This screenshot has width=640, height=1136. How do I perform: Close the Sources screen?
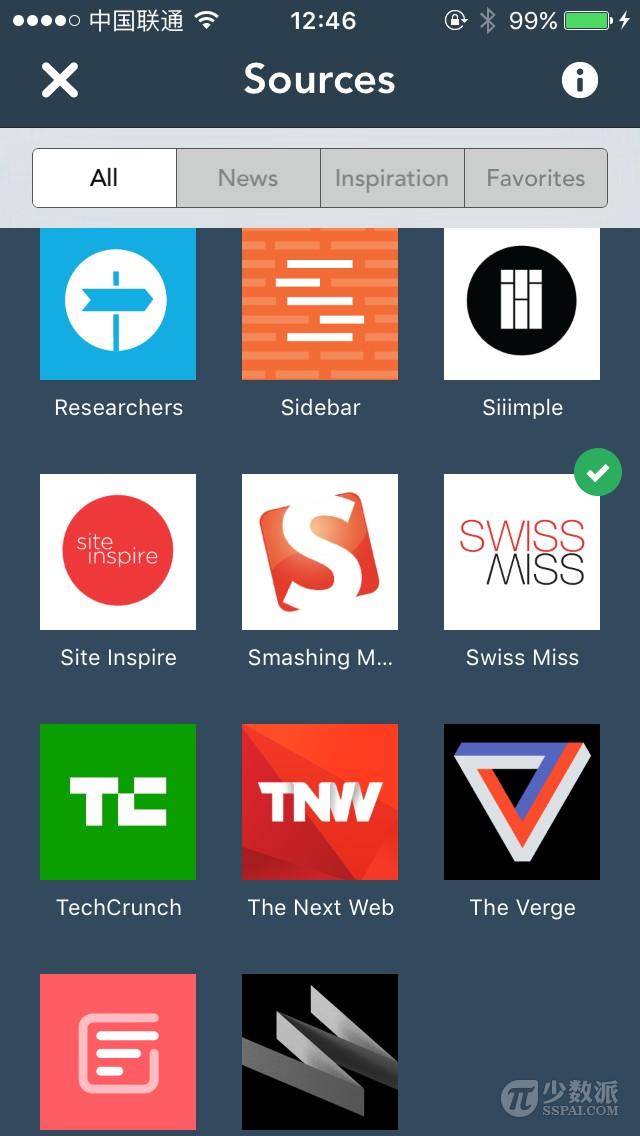click(x=60, y=80)
